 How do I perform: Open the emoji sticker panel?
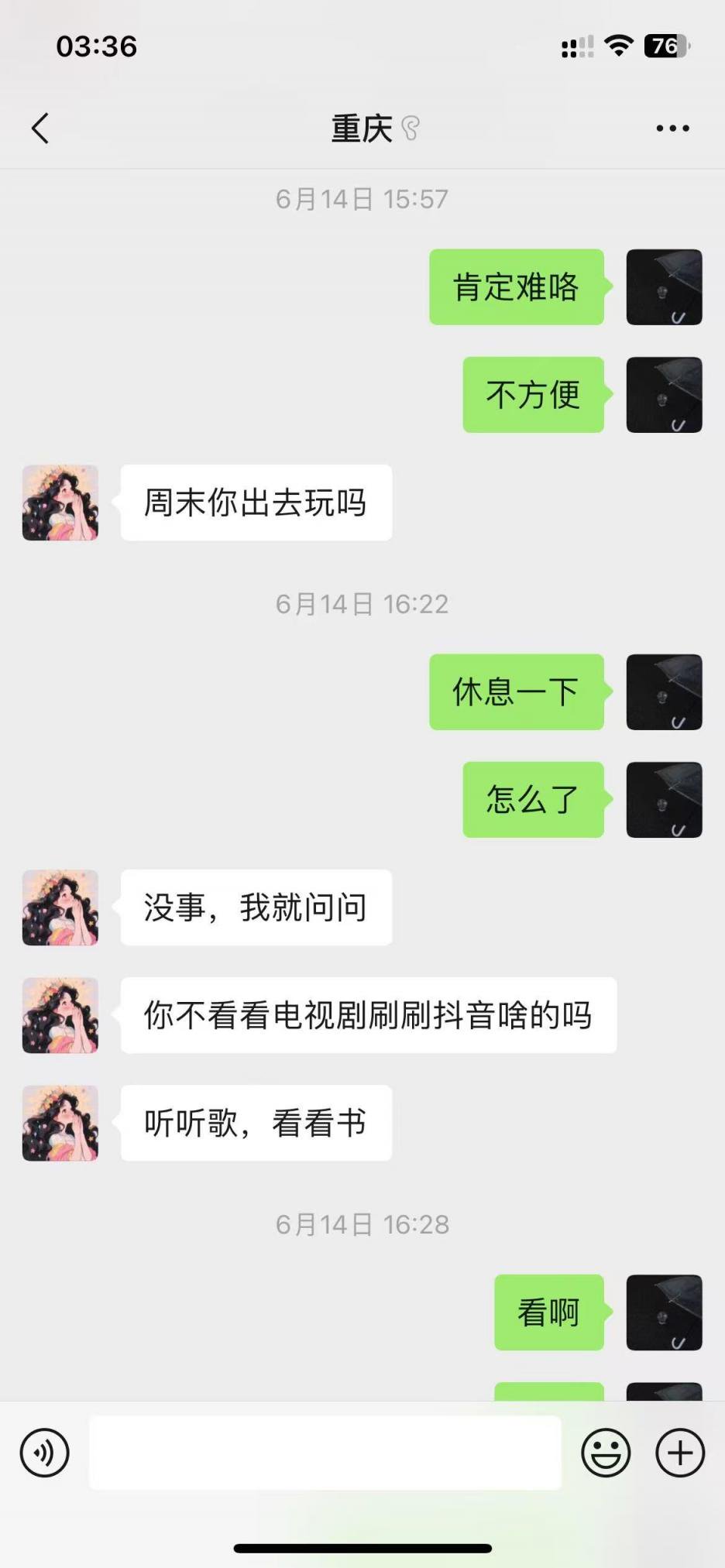point(606,1453)
